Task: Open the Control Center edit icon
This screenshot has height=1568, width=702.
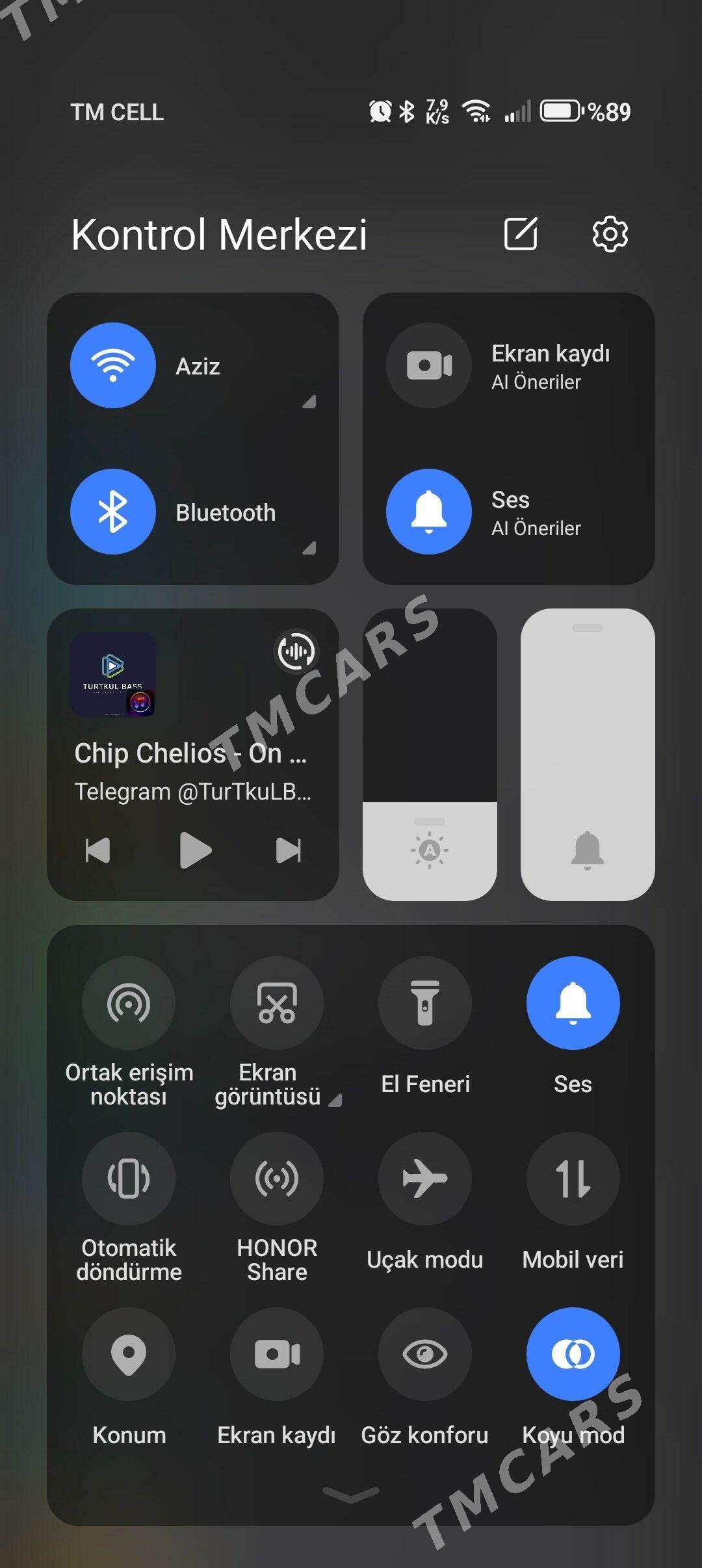Action: point(521,234)
